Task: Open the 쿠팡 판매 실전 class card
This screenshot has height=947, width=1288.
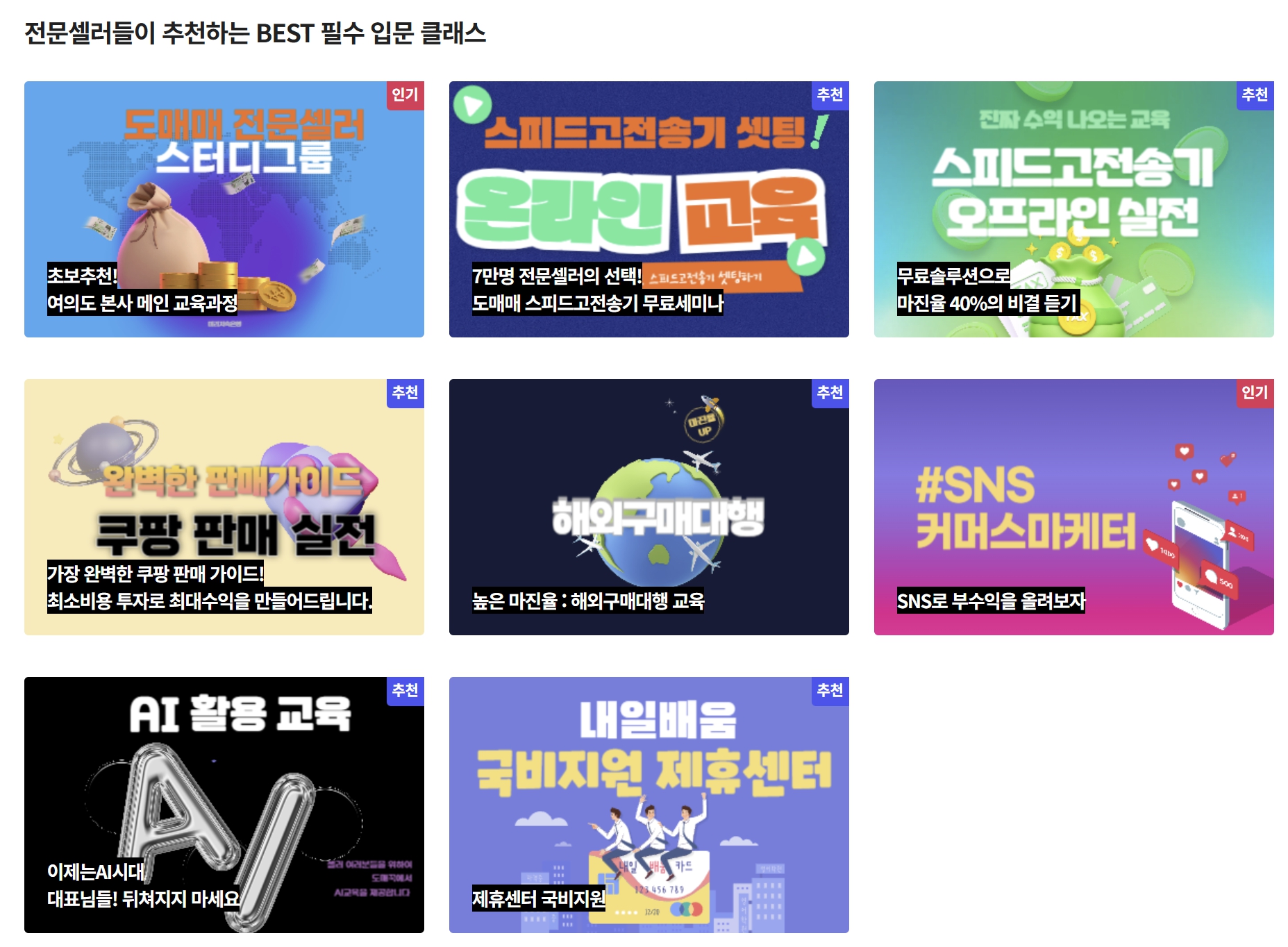Action: coord(224,507)
